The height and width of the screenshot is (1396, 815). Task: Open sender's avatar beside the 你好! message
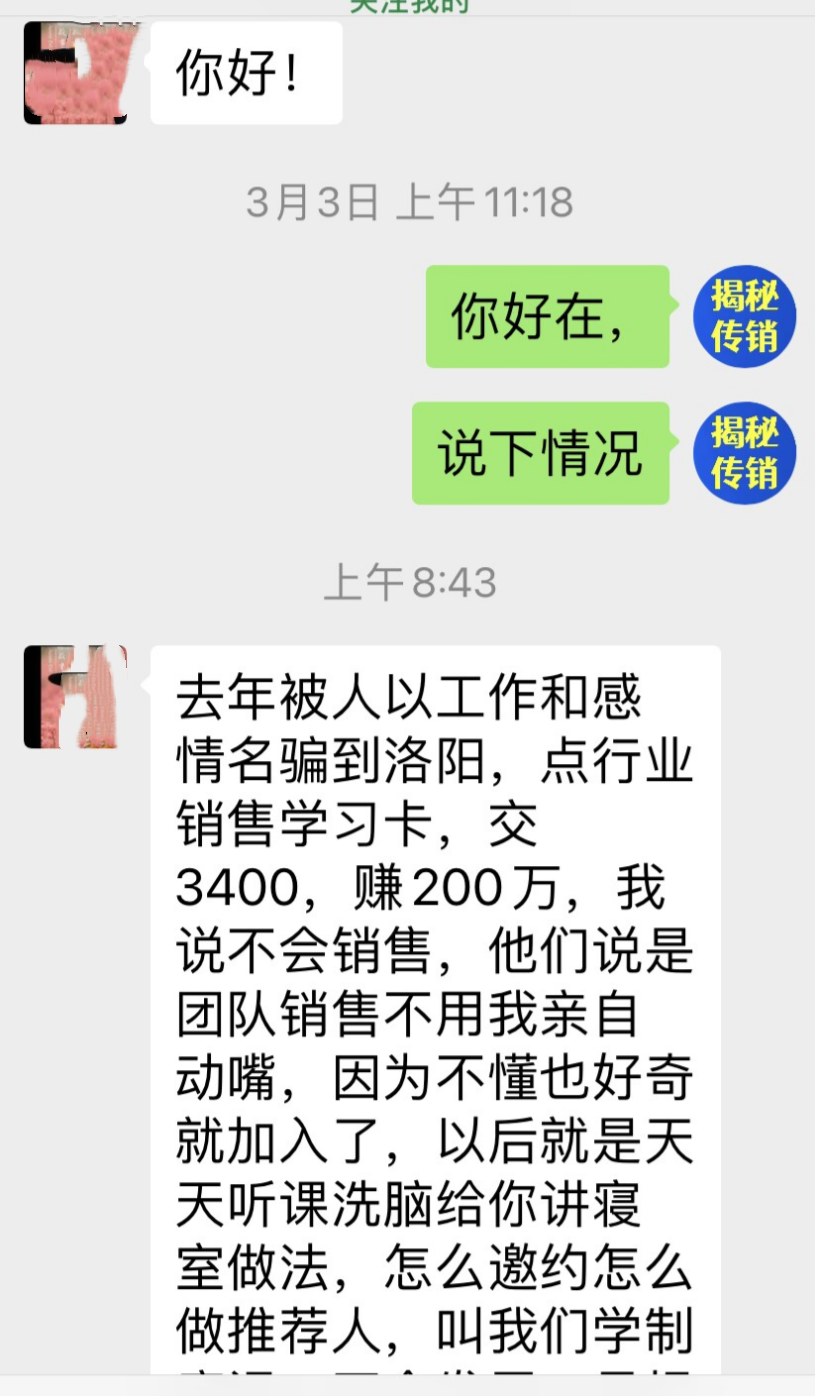click(x=75, y=73)
